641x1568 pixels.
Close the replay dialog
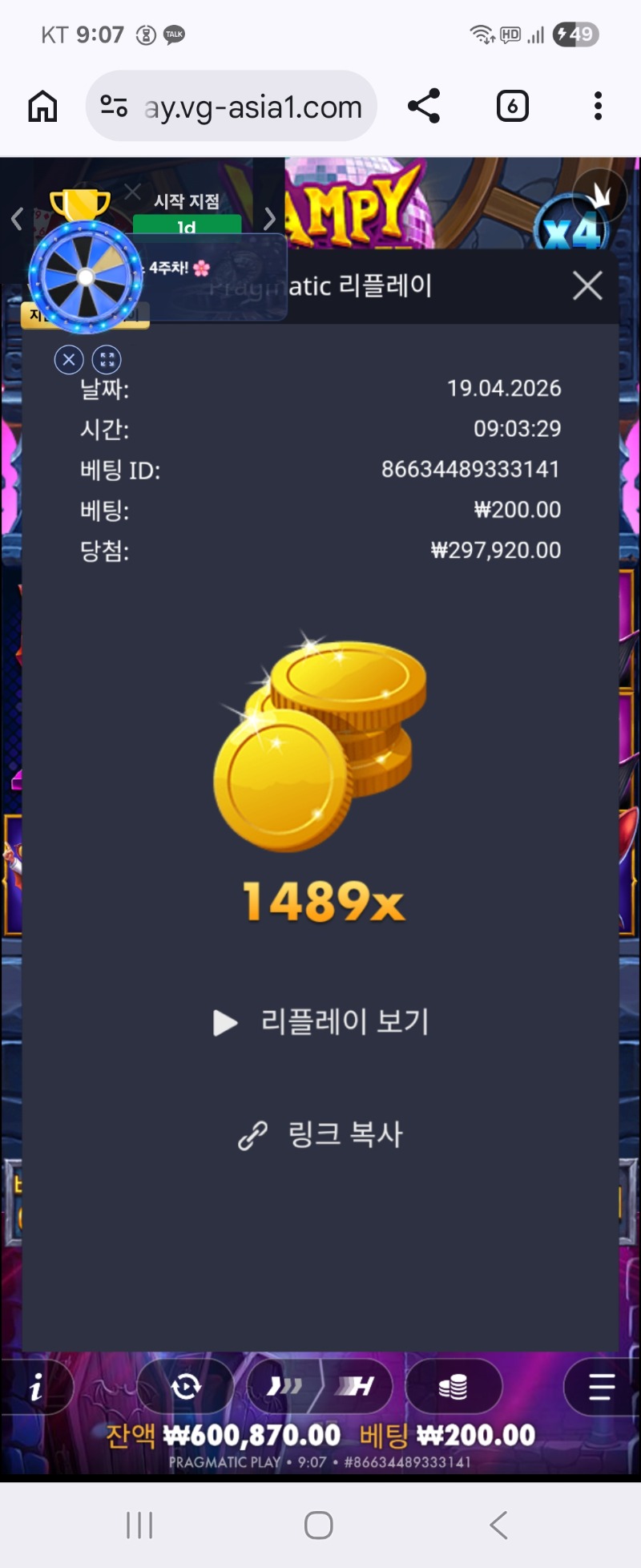coord(587,285)
